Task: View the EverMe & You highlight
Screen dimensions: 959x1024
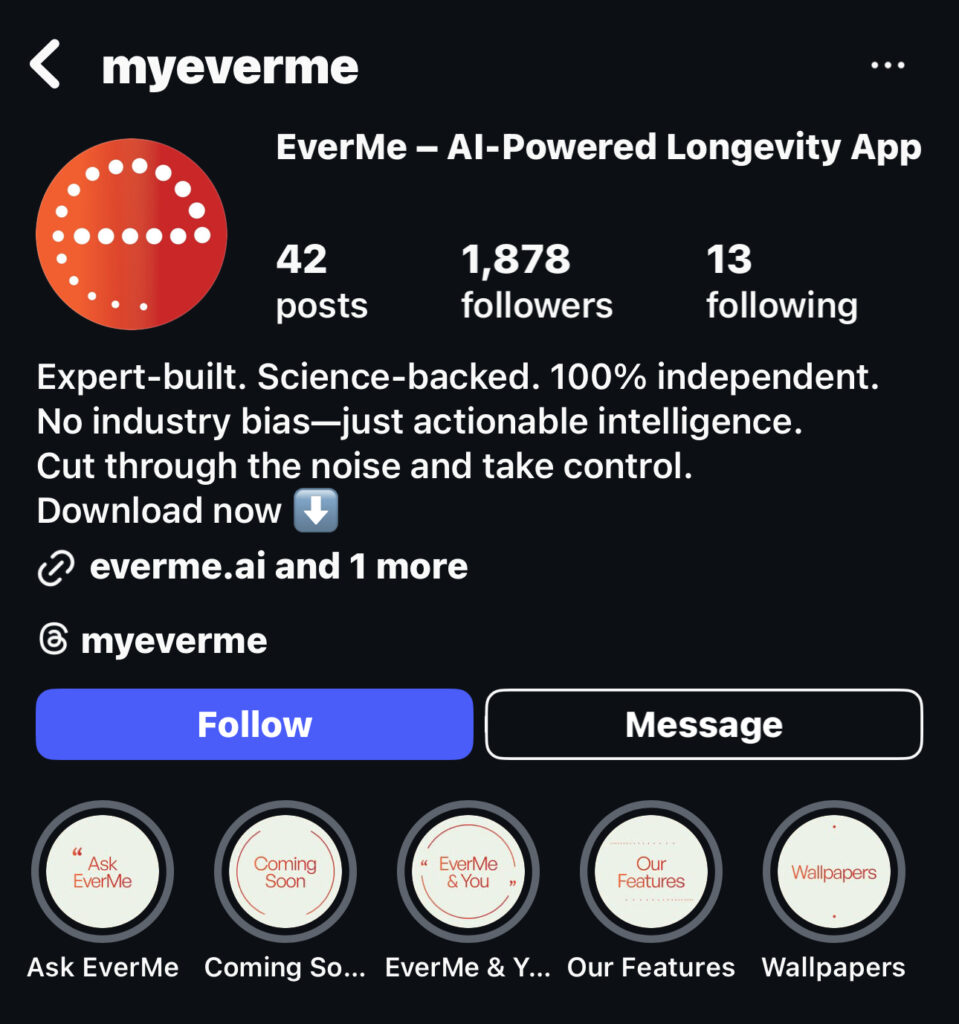Action: coord(468,872)
